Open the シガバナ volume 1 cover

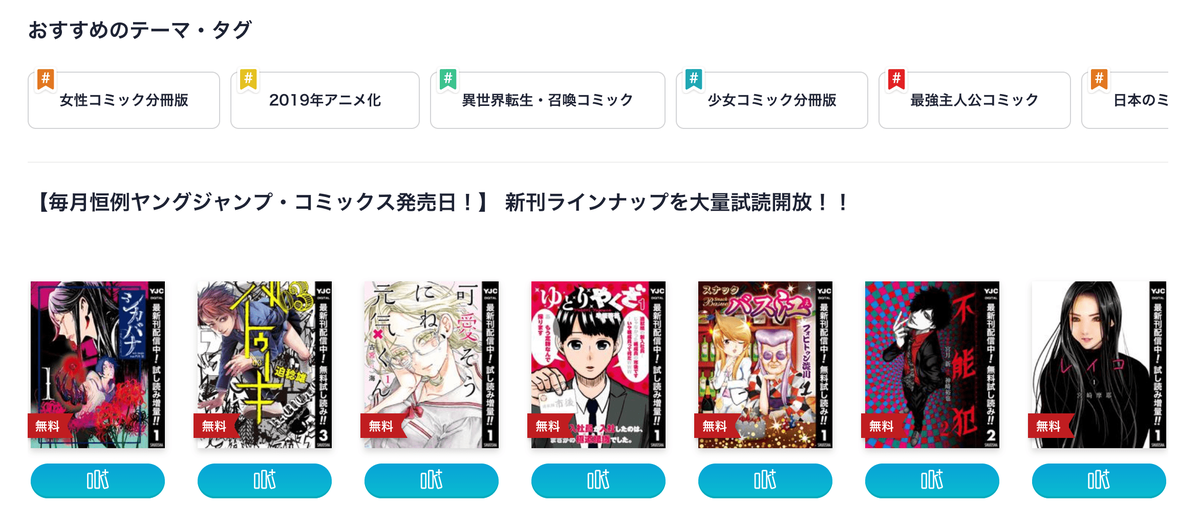pyautogui.click(x=97, y=364)
